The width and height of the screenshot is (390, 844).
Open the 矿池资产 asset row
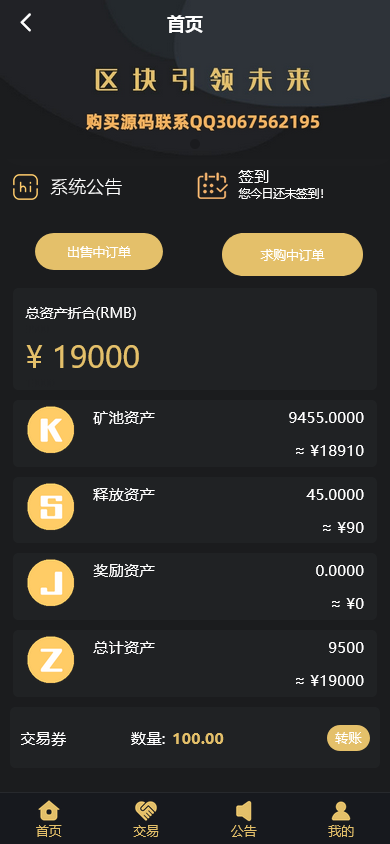pos(195,433)
